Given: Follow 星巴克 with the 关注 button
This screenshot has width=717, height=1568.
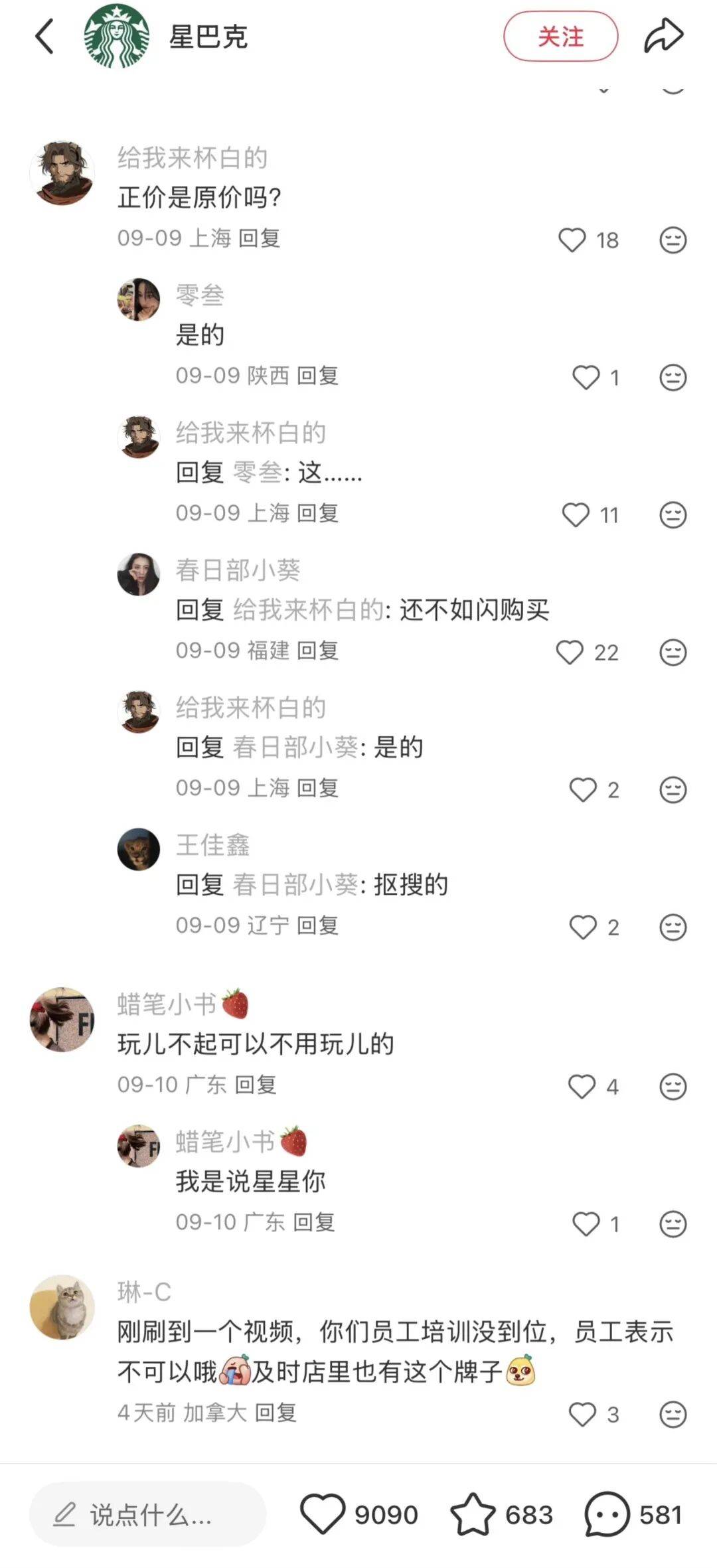Looking at the screenshot, I should click(x=560, y=37).
